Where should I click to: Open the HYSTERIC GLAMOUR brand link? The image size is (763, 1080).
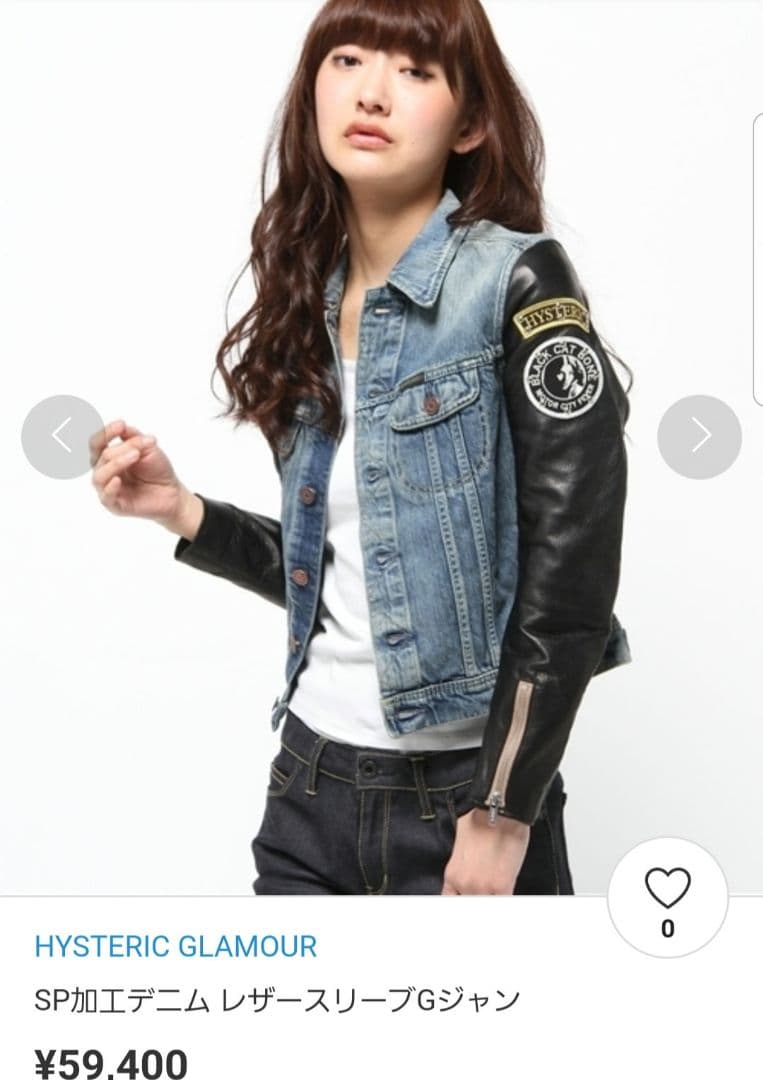[175, 946]
